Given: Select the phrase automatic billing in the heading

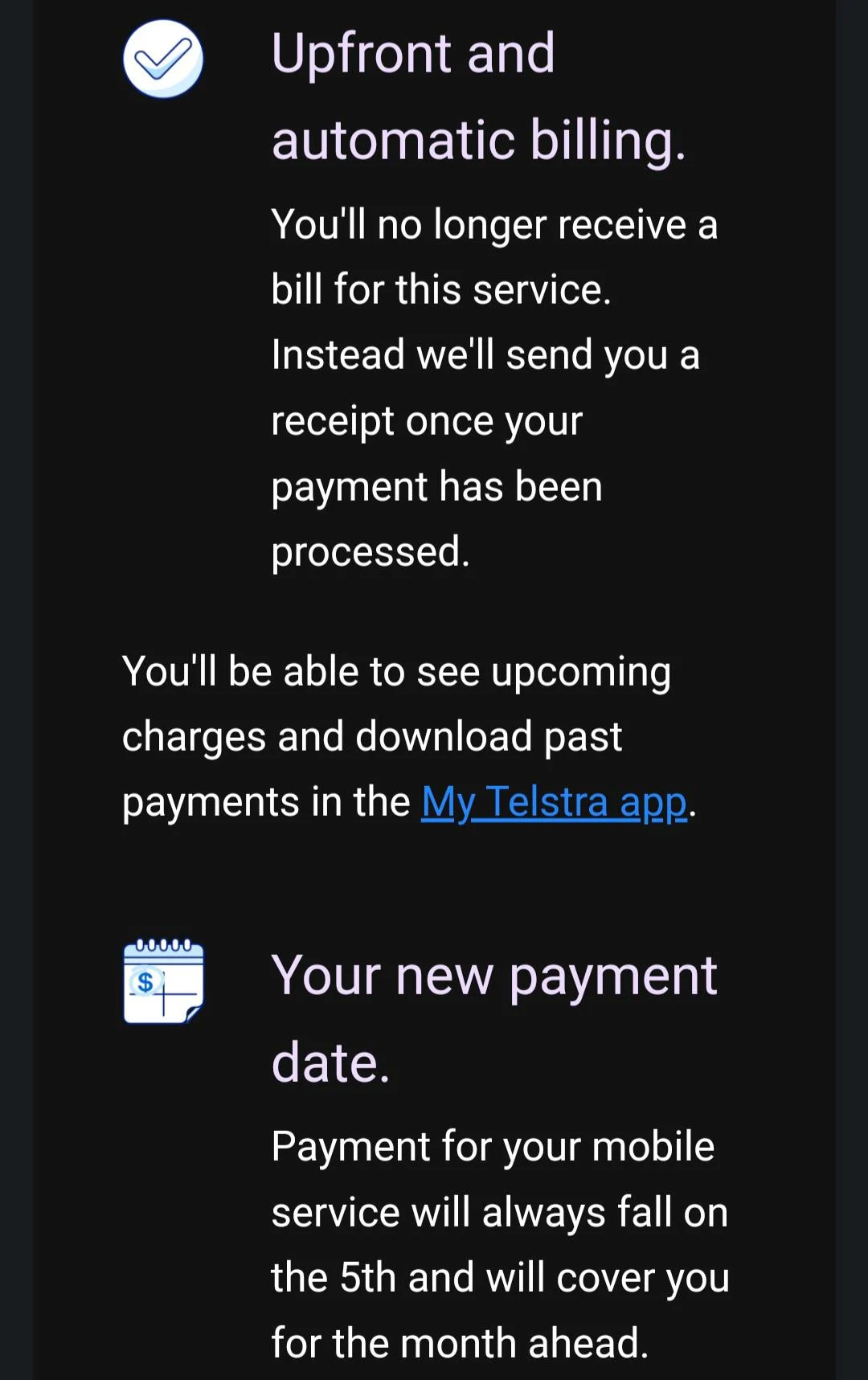Looking at the screenshot, I should (479, 141).
